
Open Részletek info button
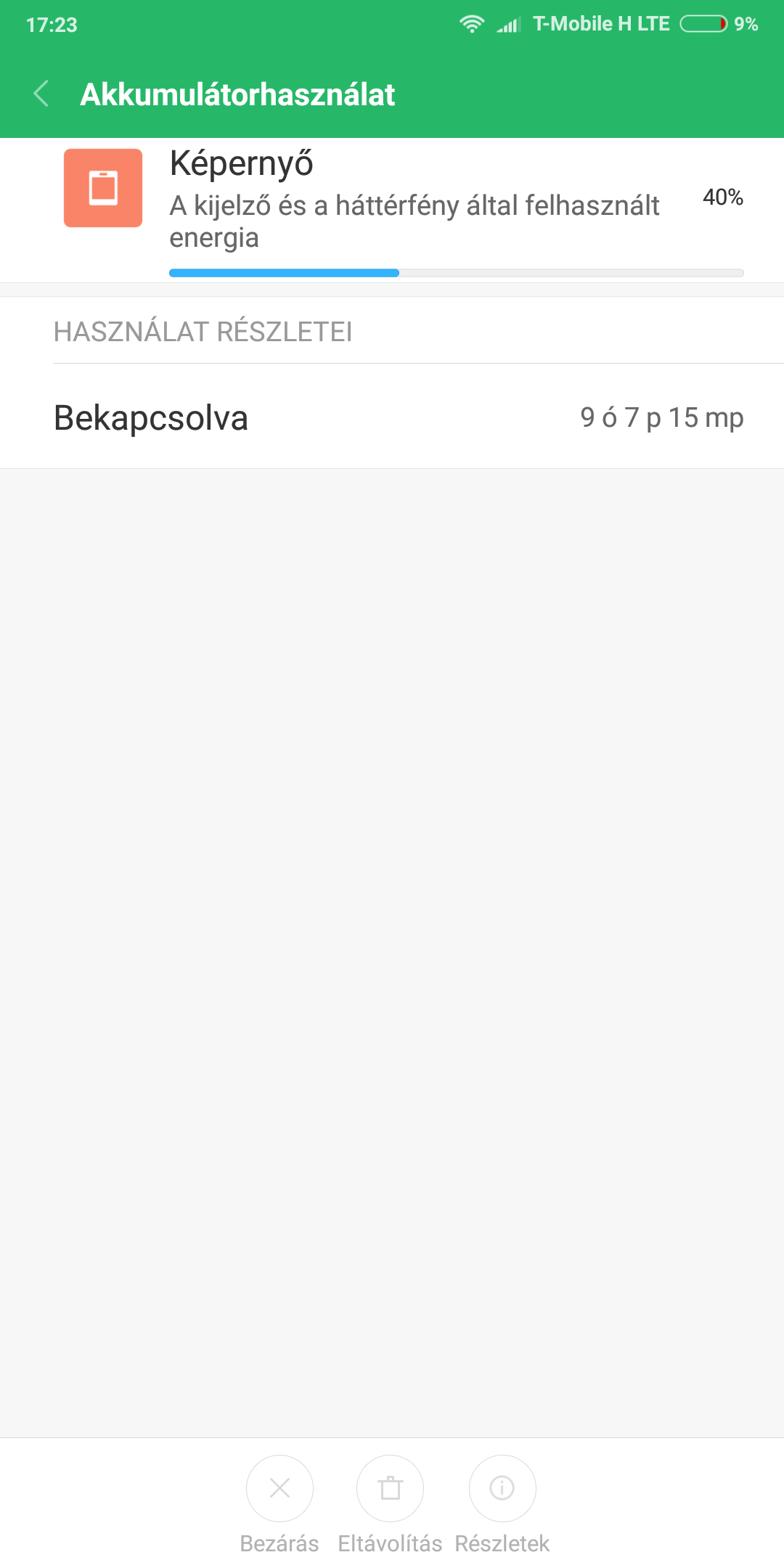[x=502, y=1488]
